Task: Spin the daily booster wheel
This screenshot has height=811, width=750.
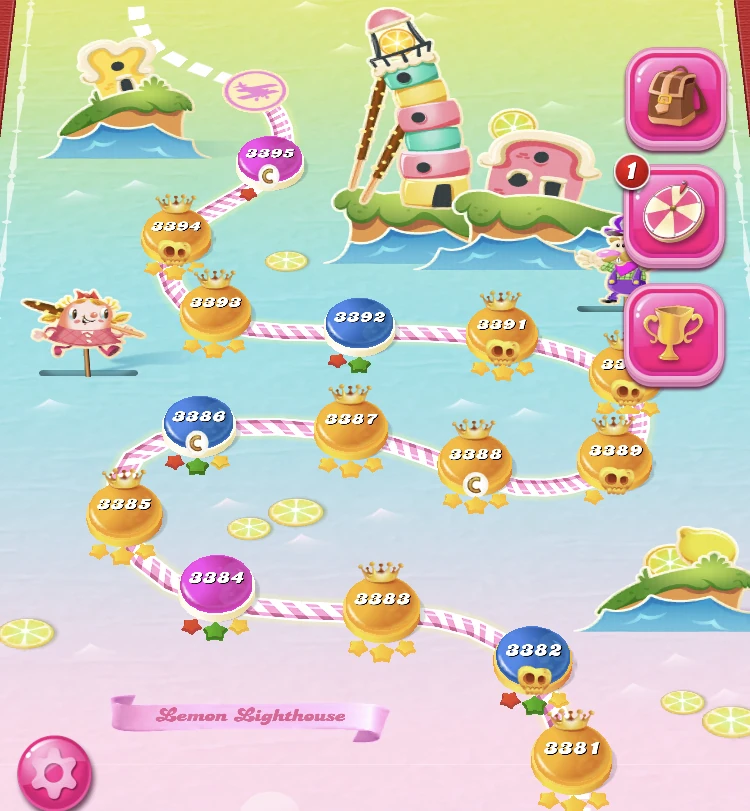Action: click(x=675, y=214)
